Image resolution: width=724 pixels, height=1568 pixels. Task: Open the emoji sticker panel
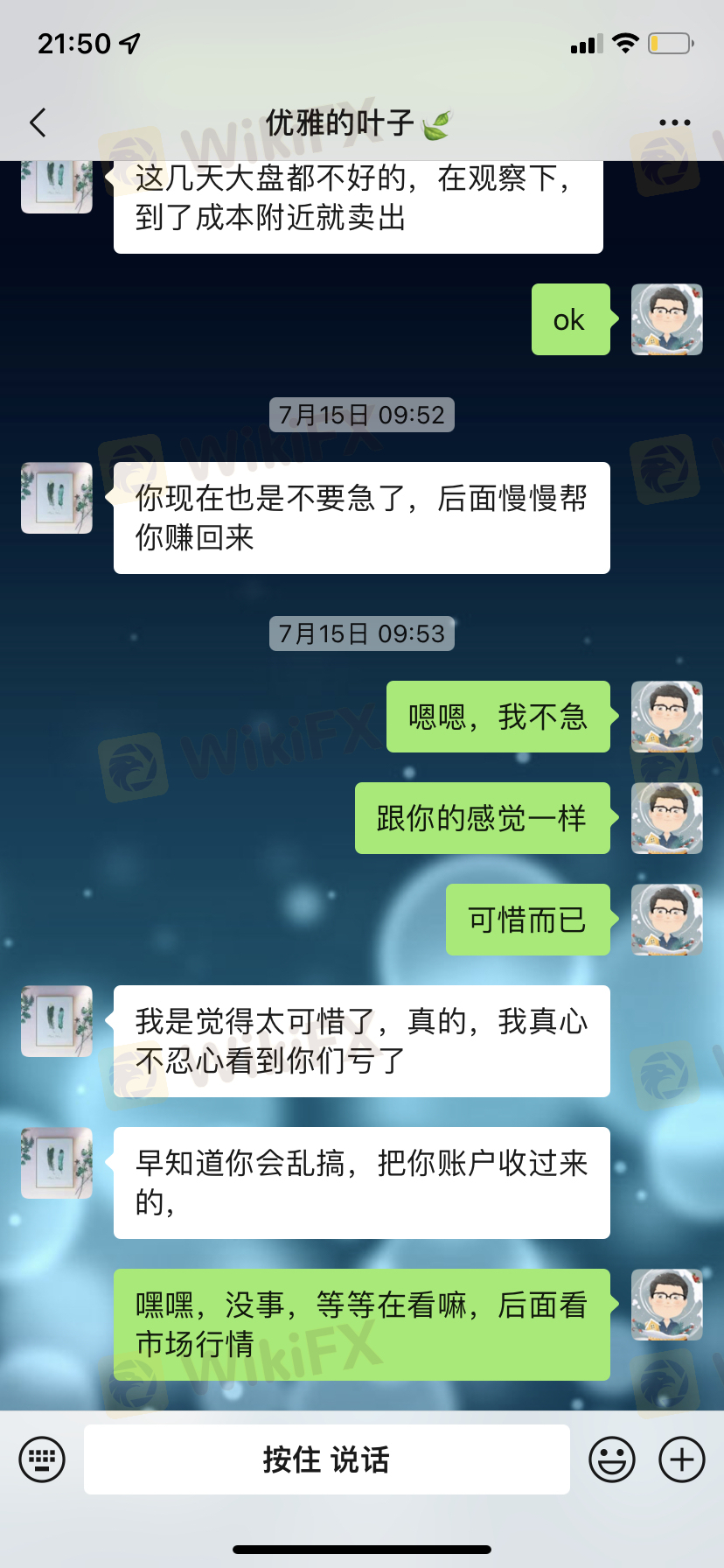pyautogui.click(x=611, y=1459)
